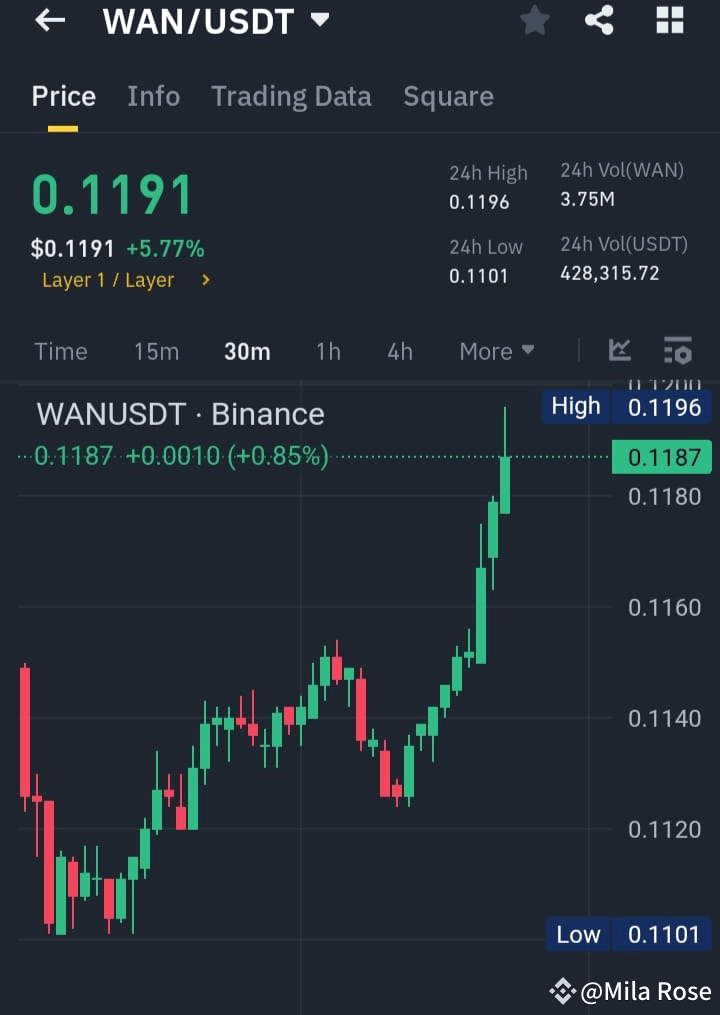Tap the share icon
This screenshot has width=720, height=1015.
(x=599, y=21)
